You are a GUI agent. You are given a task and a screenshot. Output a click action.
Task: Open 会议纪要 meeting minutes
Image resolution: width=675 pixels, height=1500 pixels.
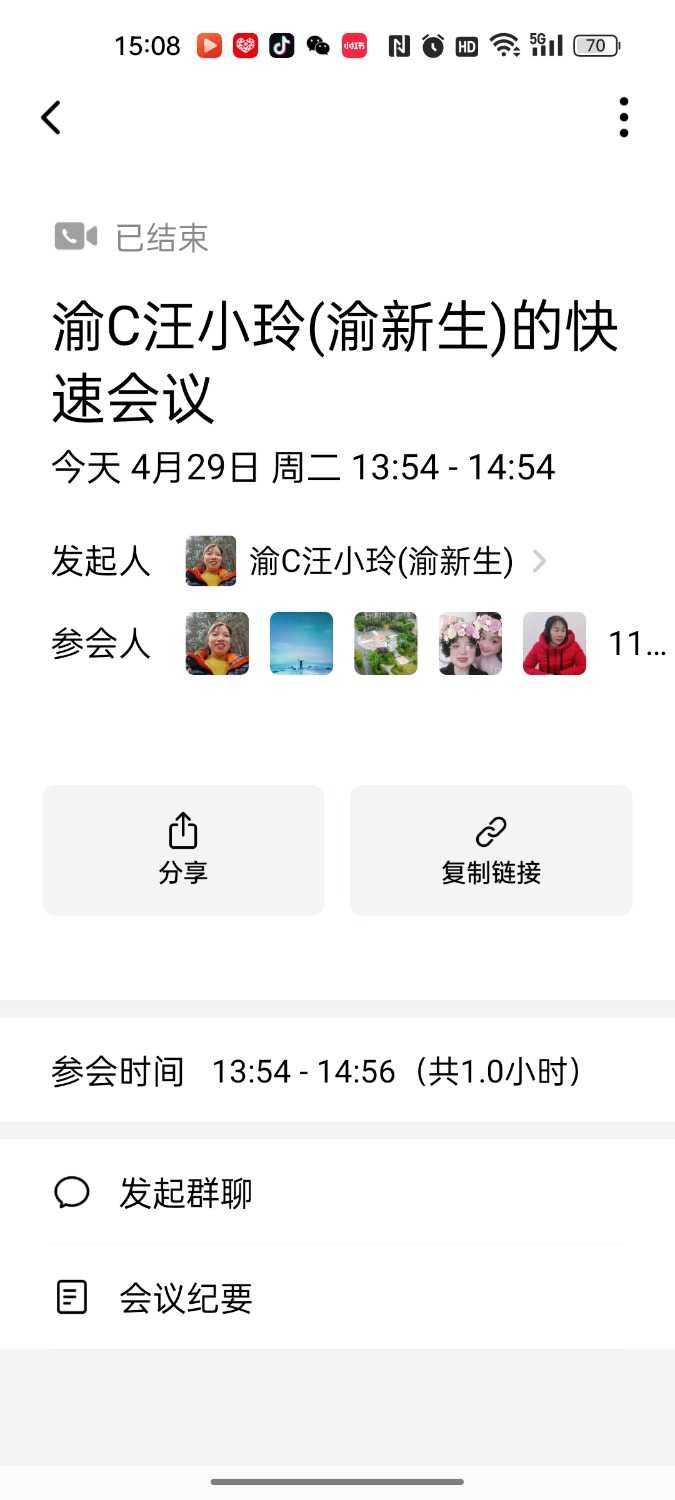coord(185,1298)
